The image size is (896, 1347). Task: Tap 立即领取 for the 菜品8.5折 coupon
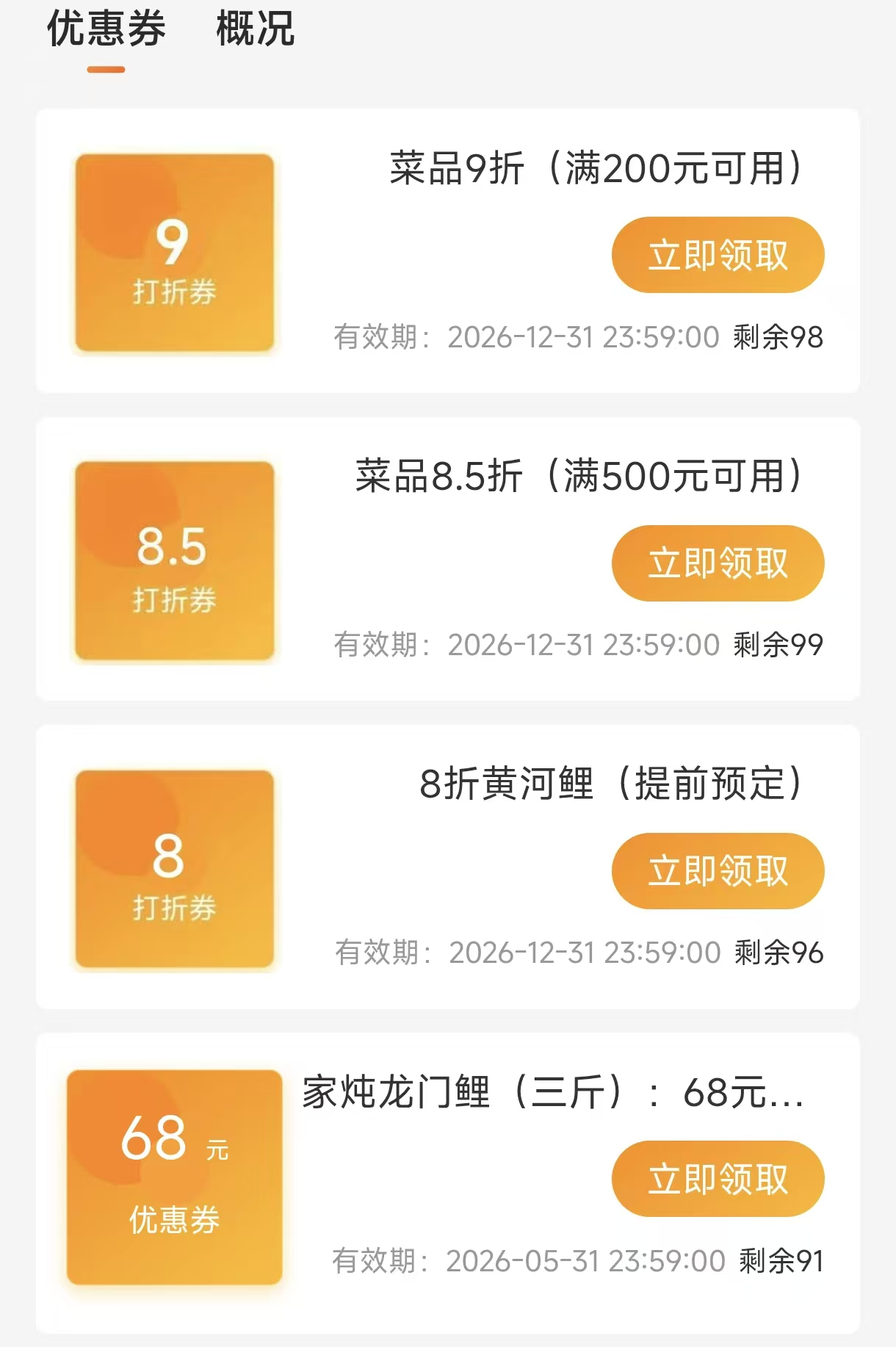[x=718, y=563]
